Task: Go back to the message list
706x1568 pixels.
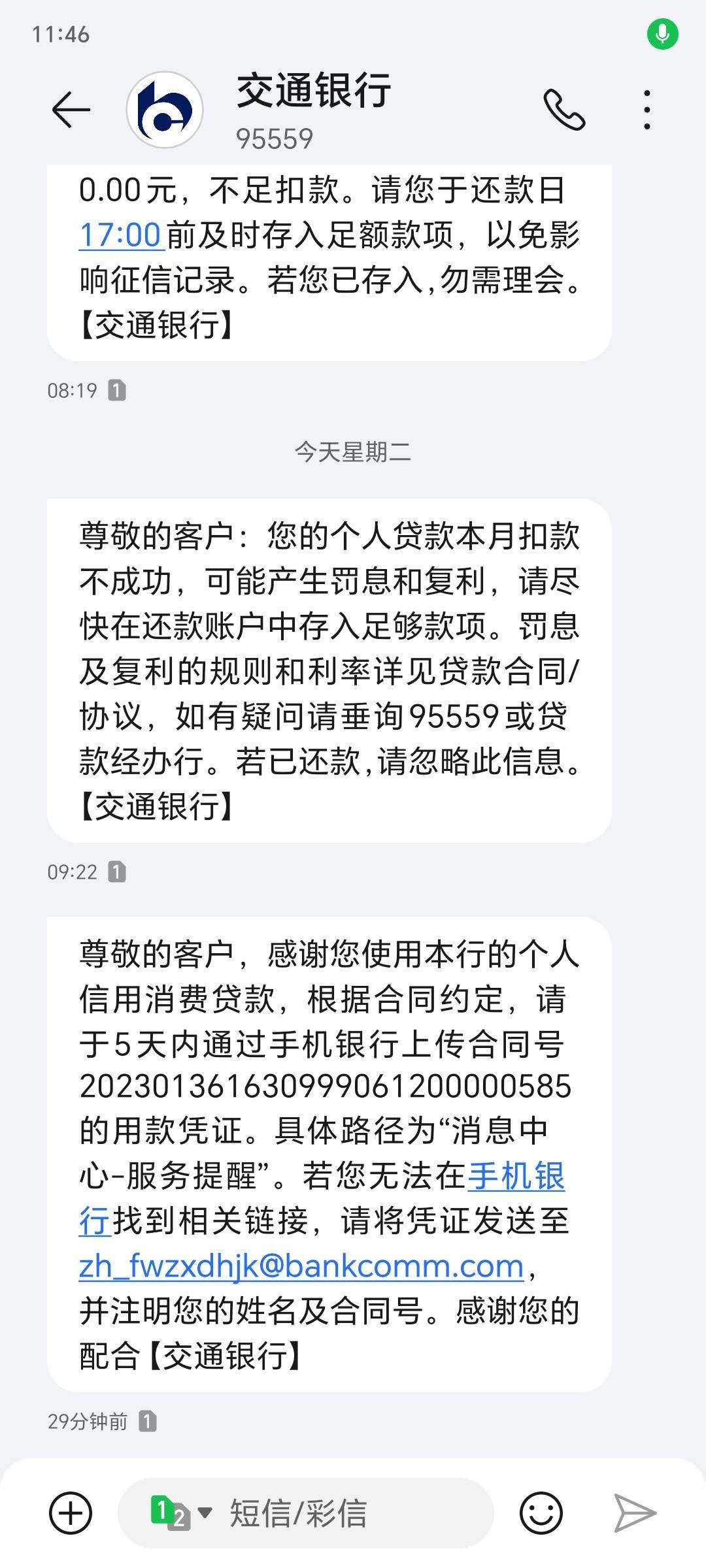Action: (x=71, y=109)
